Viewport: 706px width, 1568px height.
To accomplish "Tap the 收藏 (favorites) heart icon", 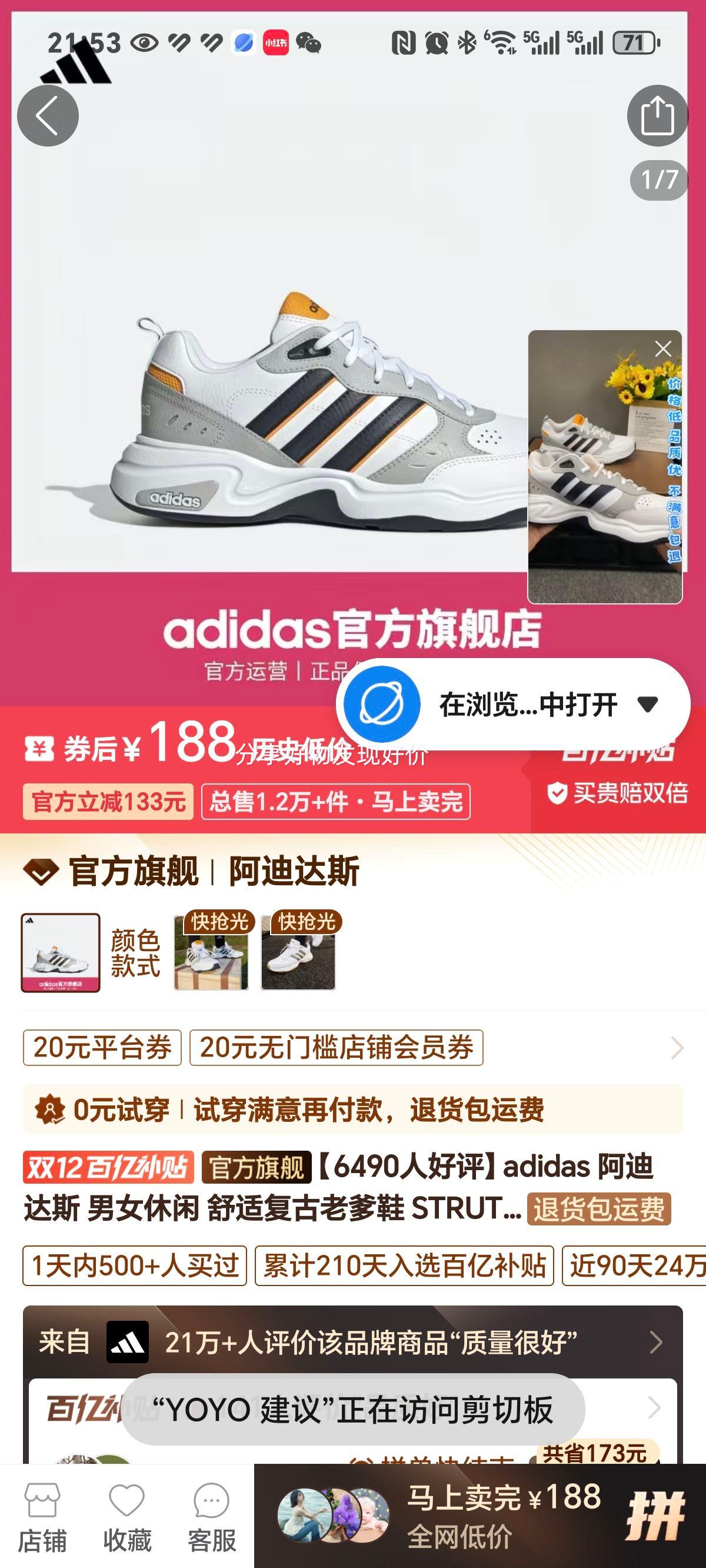I will (x=126, y=1502).
